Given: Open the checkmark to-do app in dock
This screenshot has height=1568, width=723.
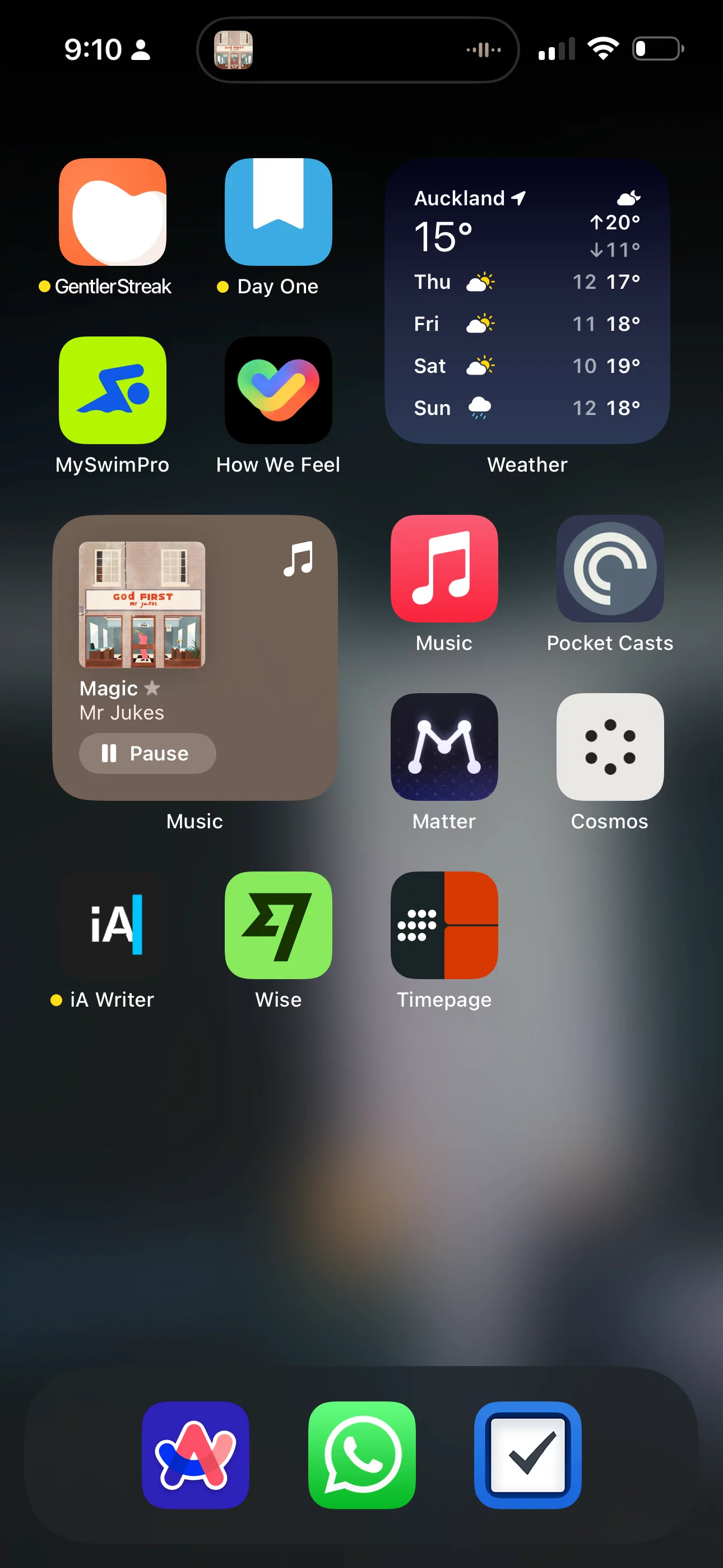Looking at the screenshot, I should pos(527,1455).
